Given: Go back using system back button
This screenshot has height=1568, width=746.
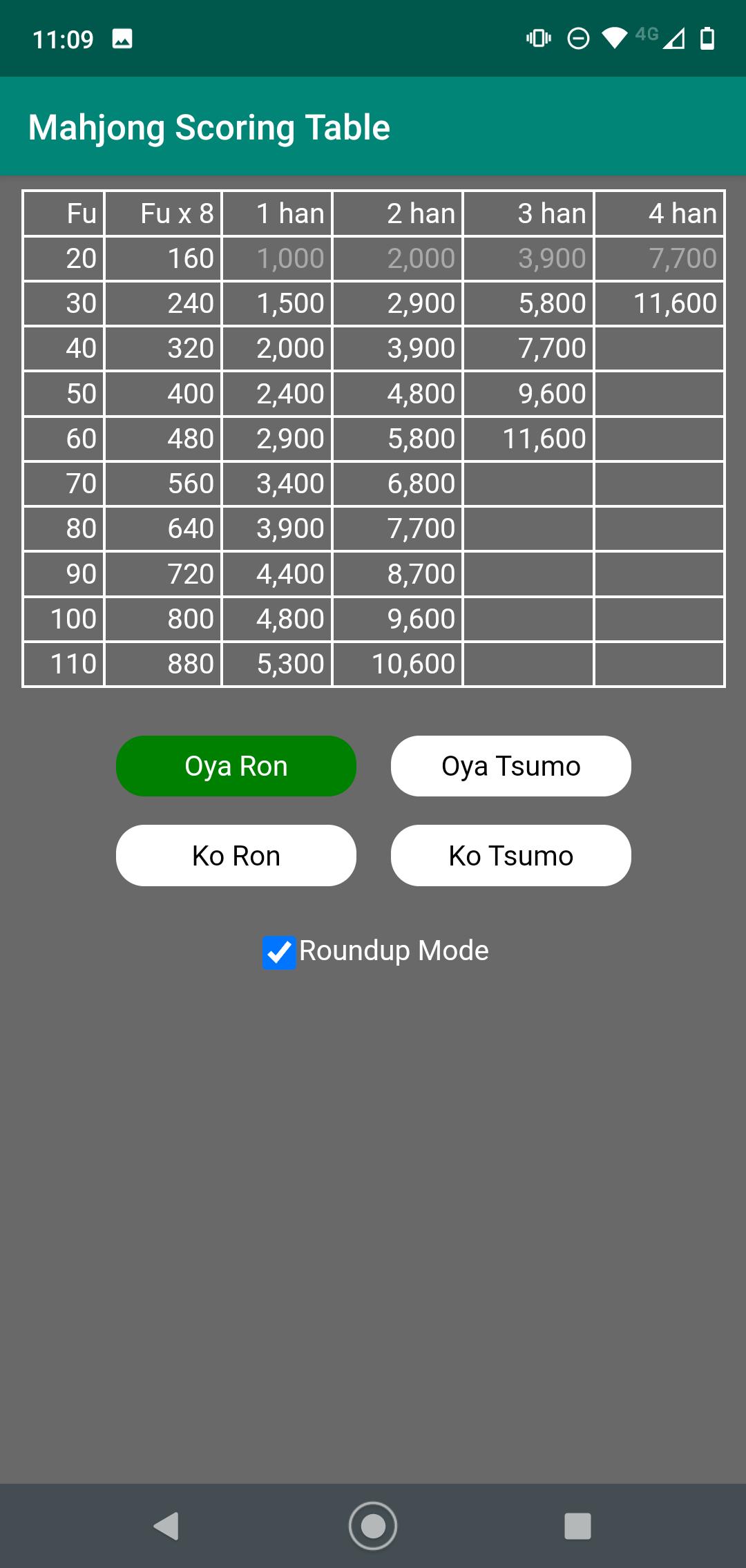Looking at the screenshot, I should 166,1526.
